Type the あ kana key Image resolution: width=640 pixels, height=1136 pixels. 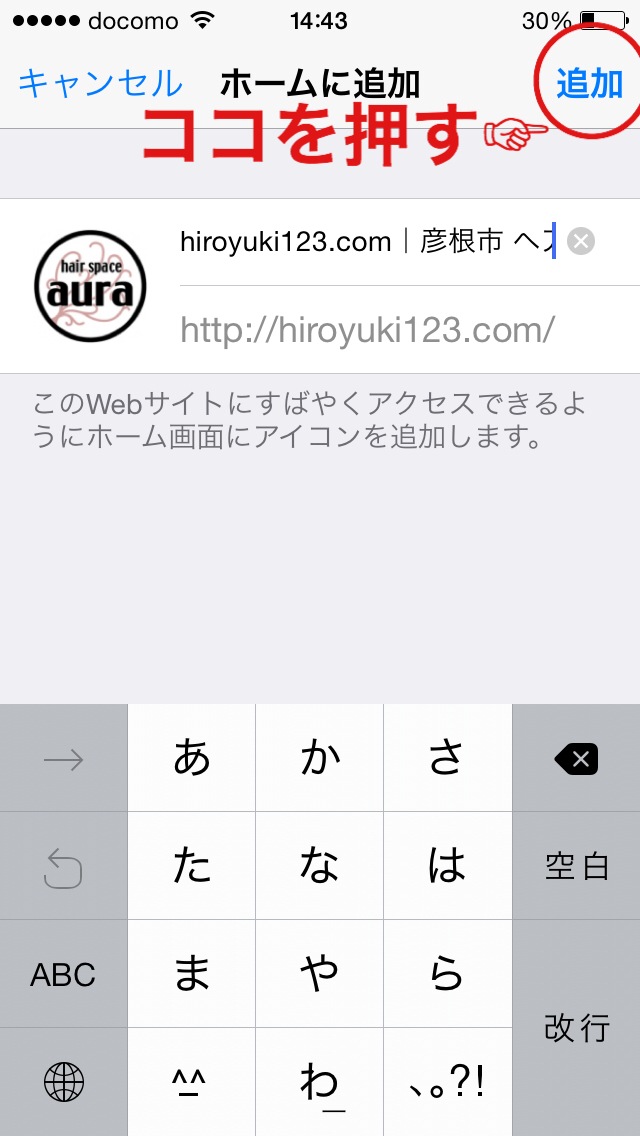tap(191, 759)
